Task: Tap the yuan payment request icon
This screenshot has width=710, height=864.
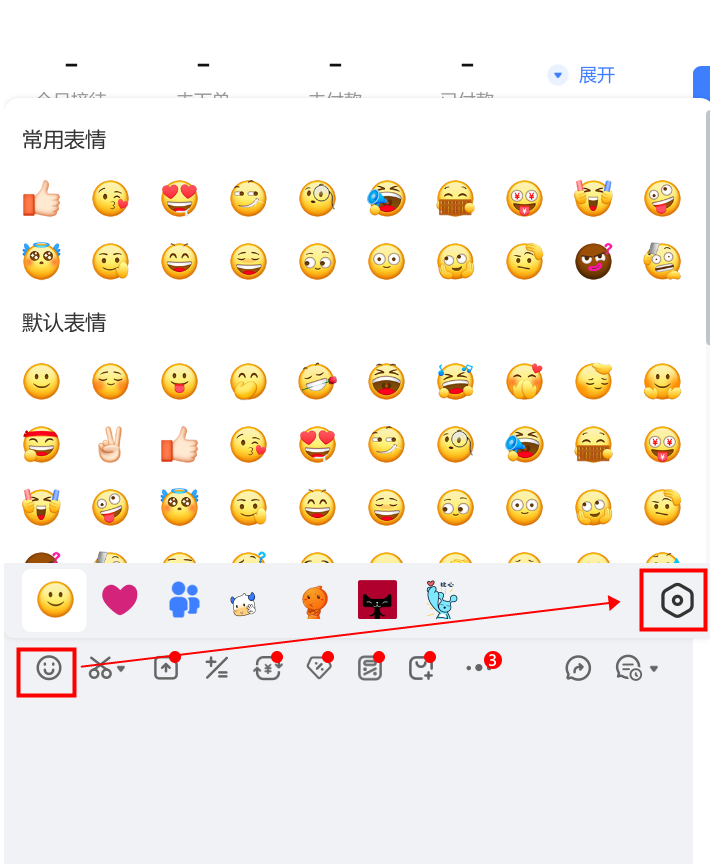Action: click(x=267, y=669)
